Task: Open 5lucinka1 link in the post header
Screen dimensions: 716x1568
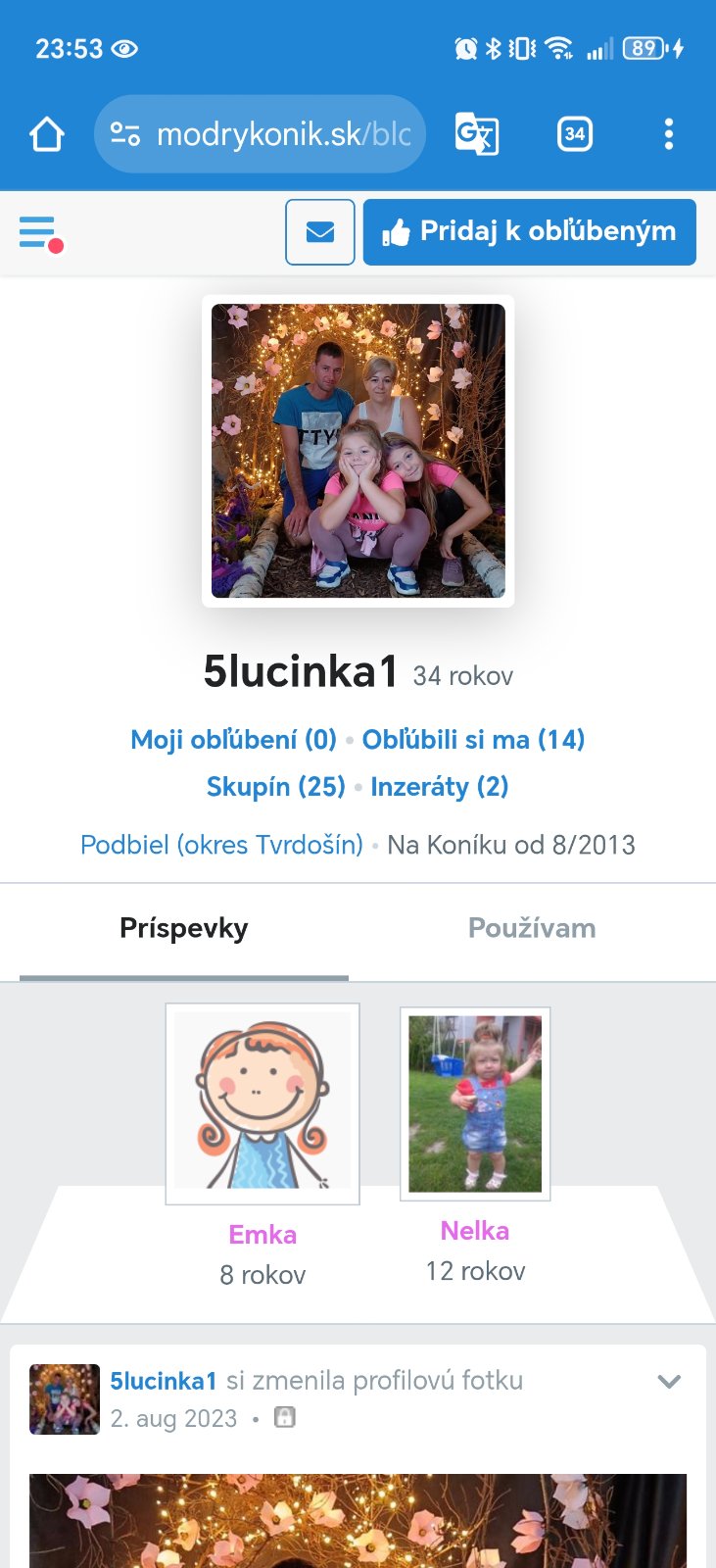Action: coord(163,1381)
